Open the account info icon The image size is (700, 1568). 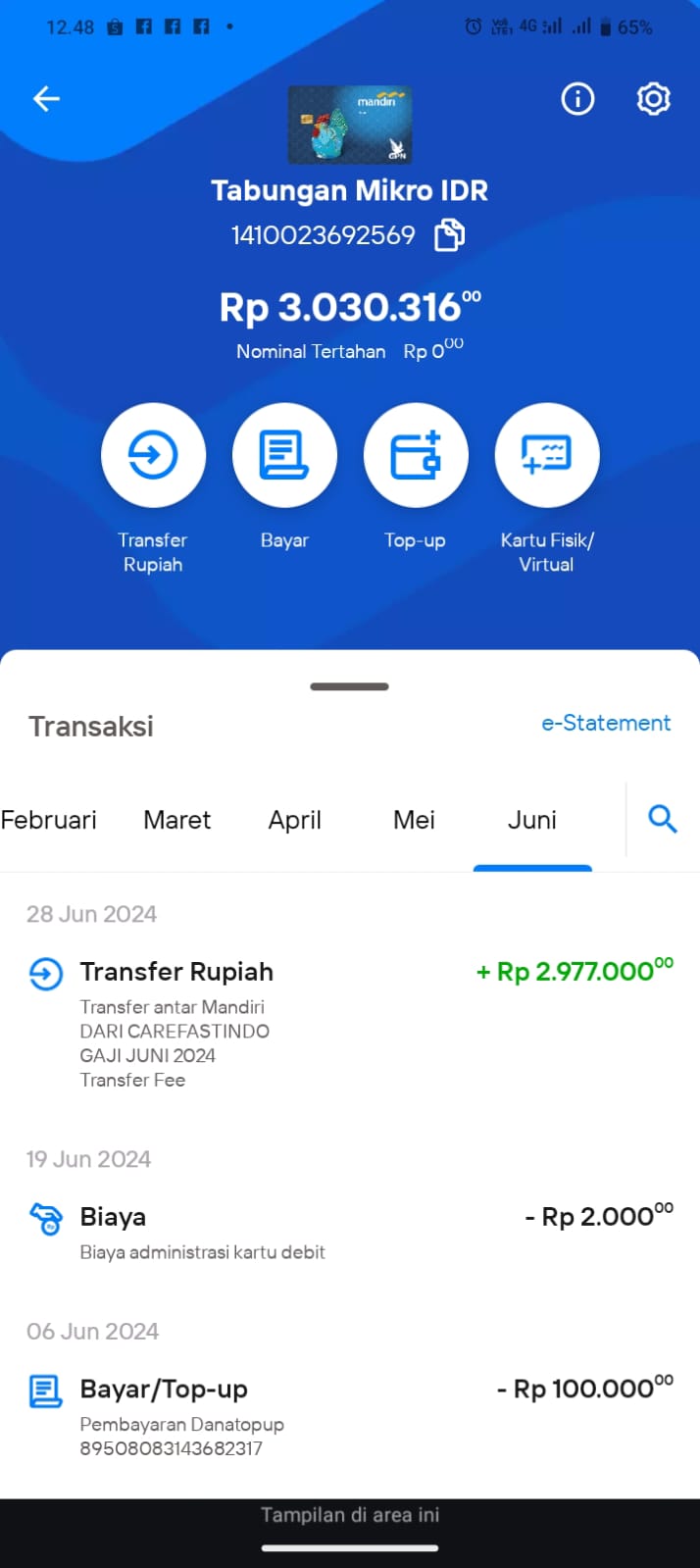click(x=577, y=98)
